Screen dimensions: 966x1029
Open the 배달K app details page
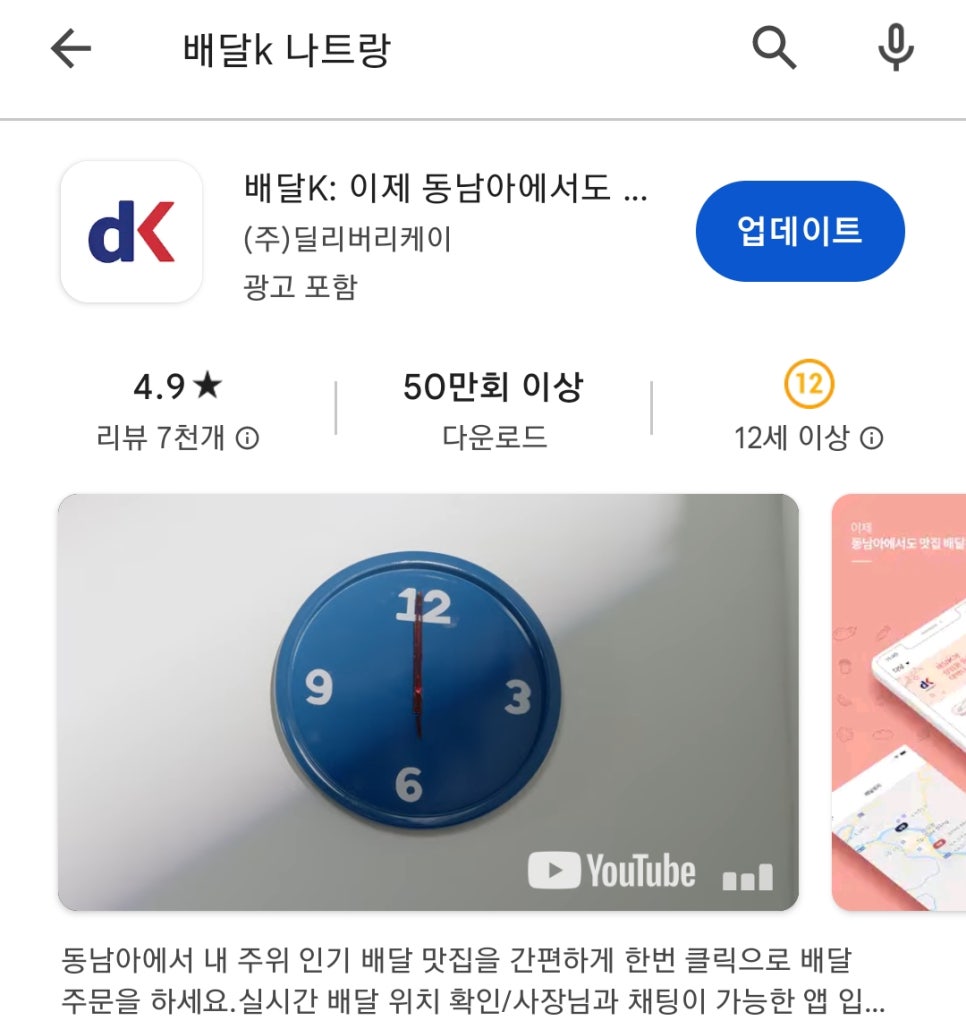tap(444, 189)
